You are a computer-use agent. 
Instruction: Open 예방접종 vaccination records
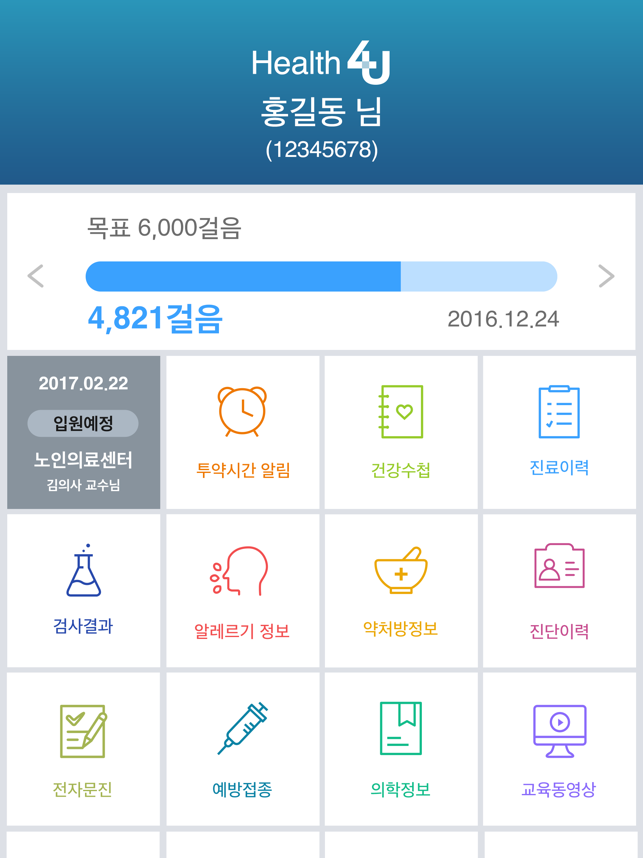tap(242, 748)
